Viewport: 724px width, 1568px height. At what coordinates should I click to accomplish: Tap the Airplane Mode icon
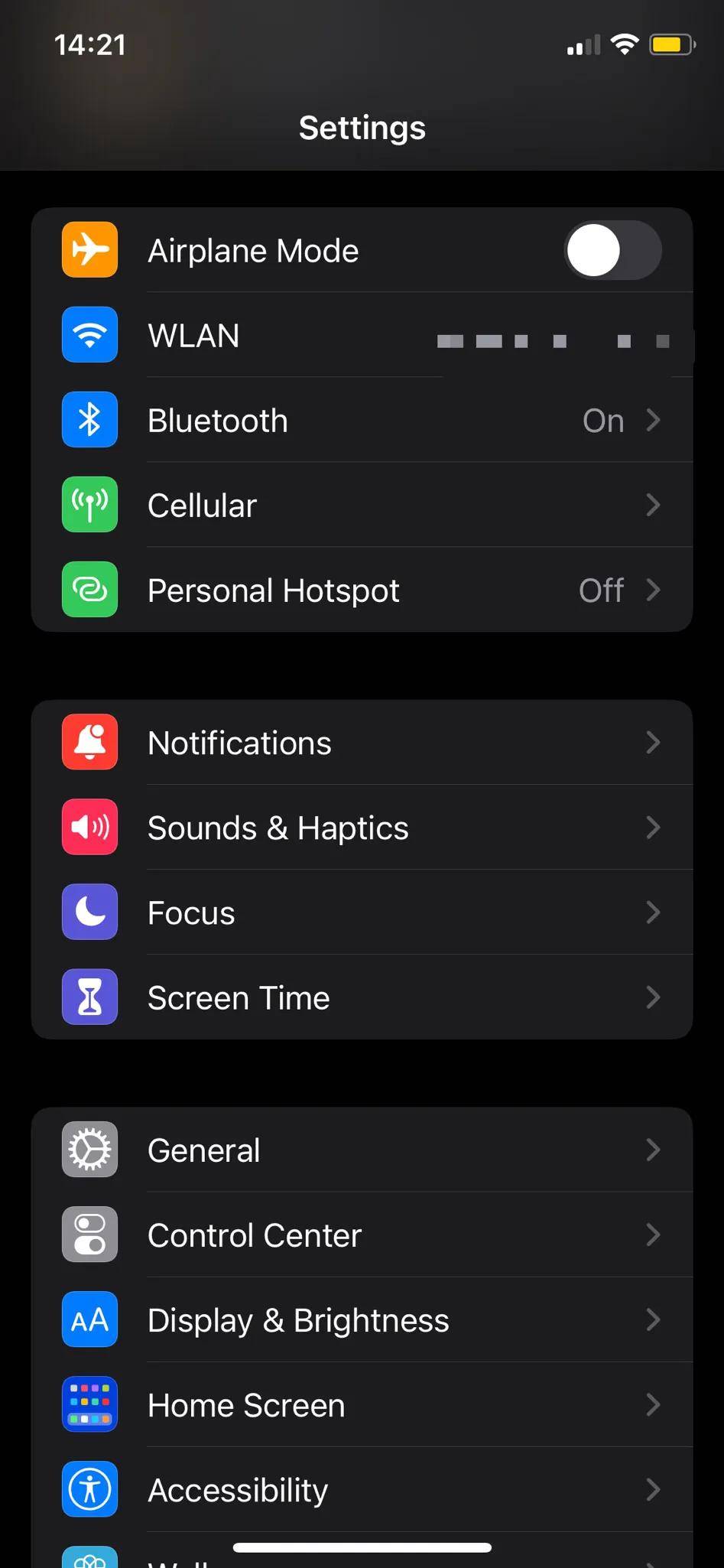pyautogui.click(x=89, y=250)
